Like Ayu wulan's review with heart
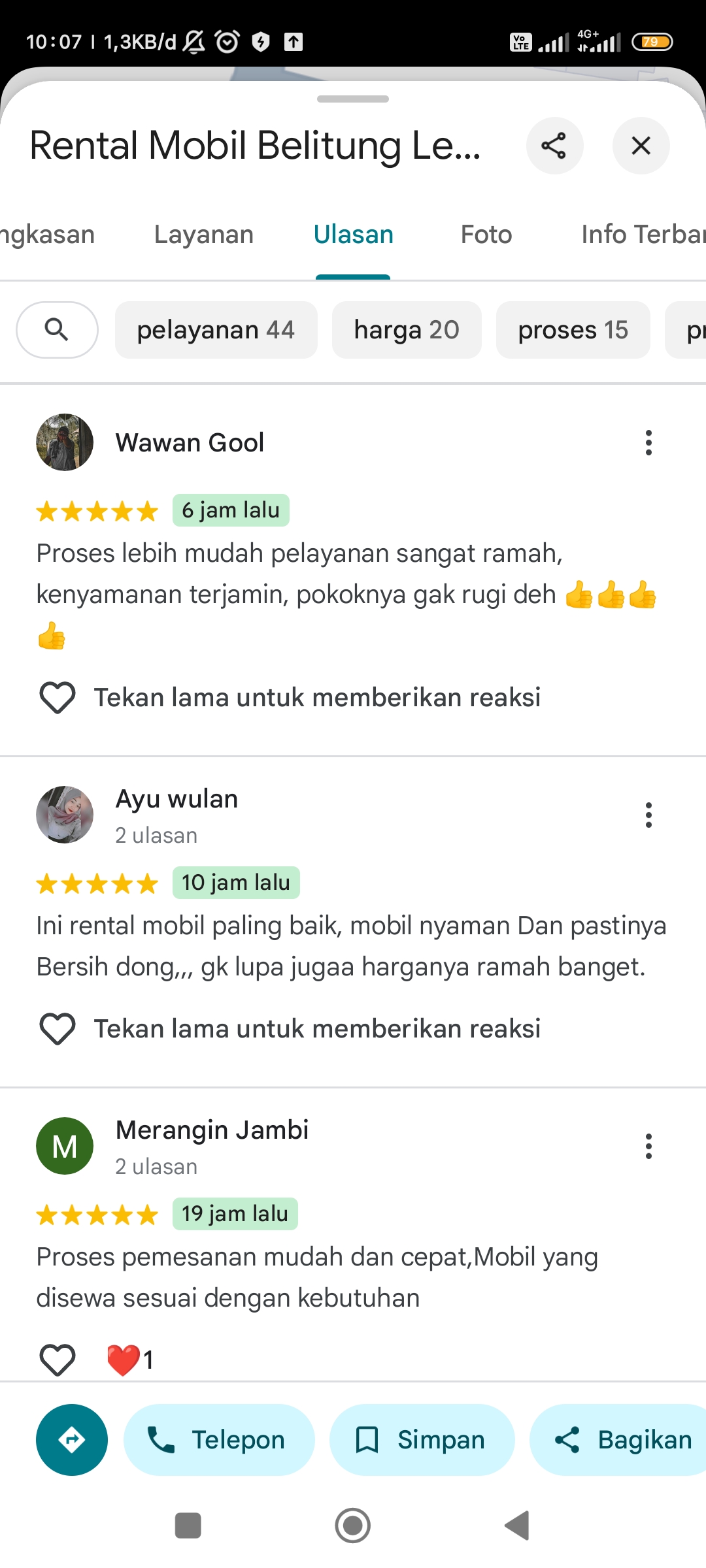The image size is (706, 1568). tap(58, 1029)
